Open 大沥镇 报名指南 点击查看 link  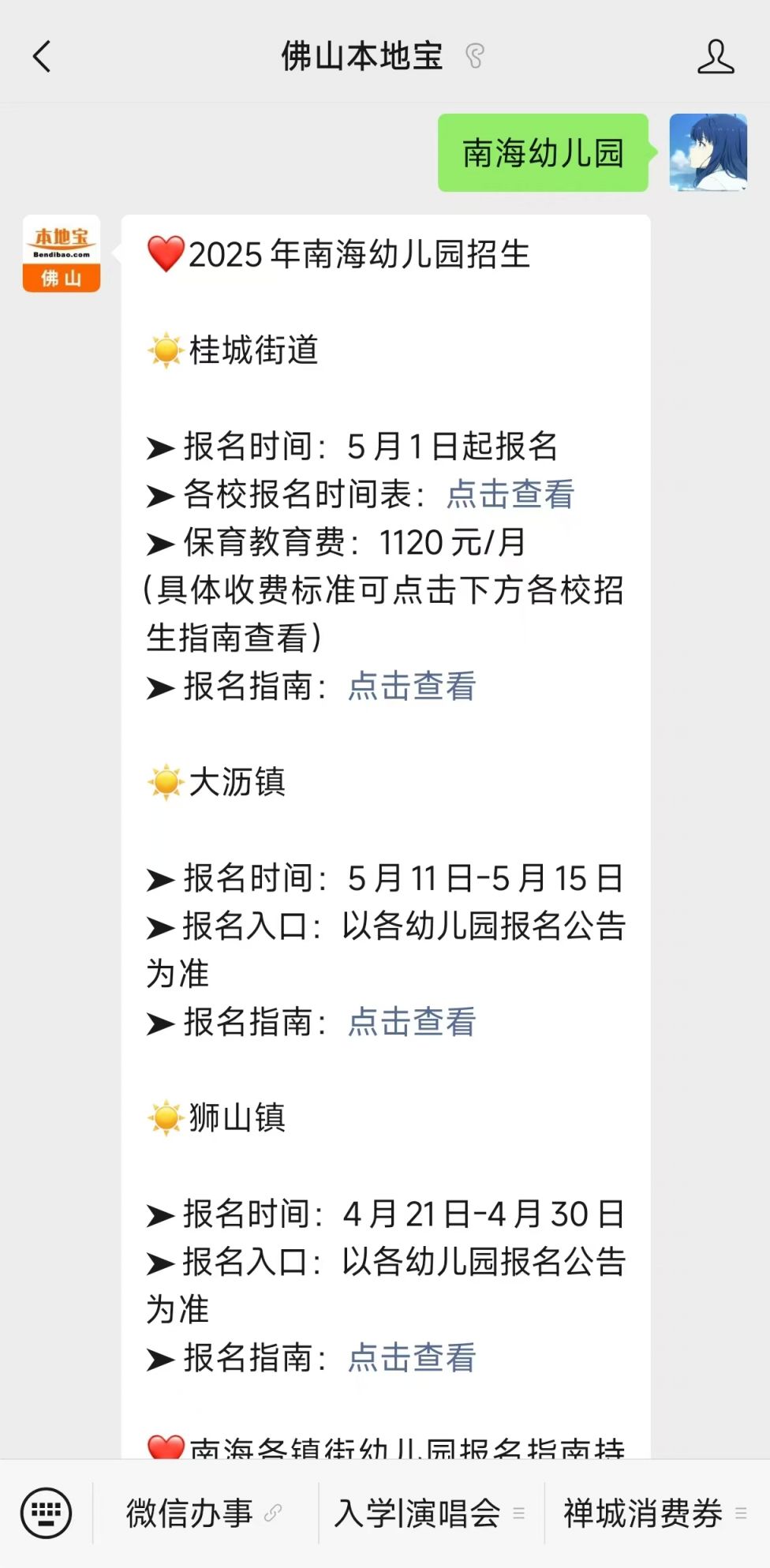pyautogui.click(x=412, y=1022)
